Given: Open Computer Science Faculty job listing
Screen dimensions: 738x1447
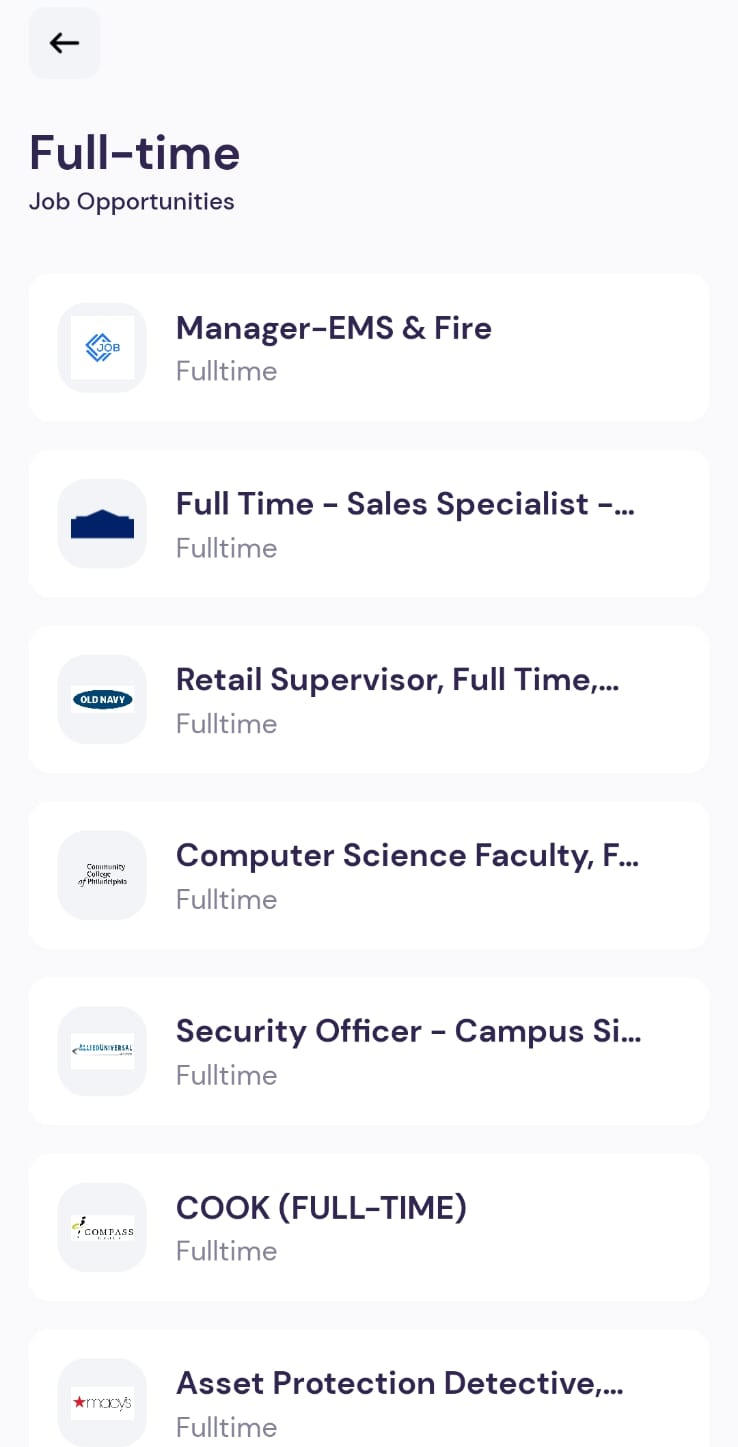Looking at the screenshot, I should [368, 875].
